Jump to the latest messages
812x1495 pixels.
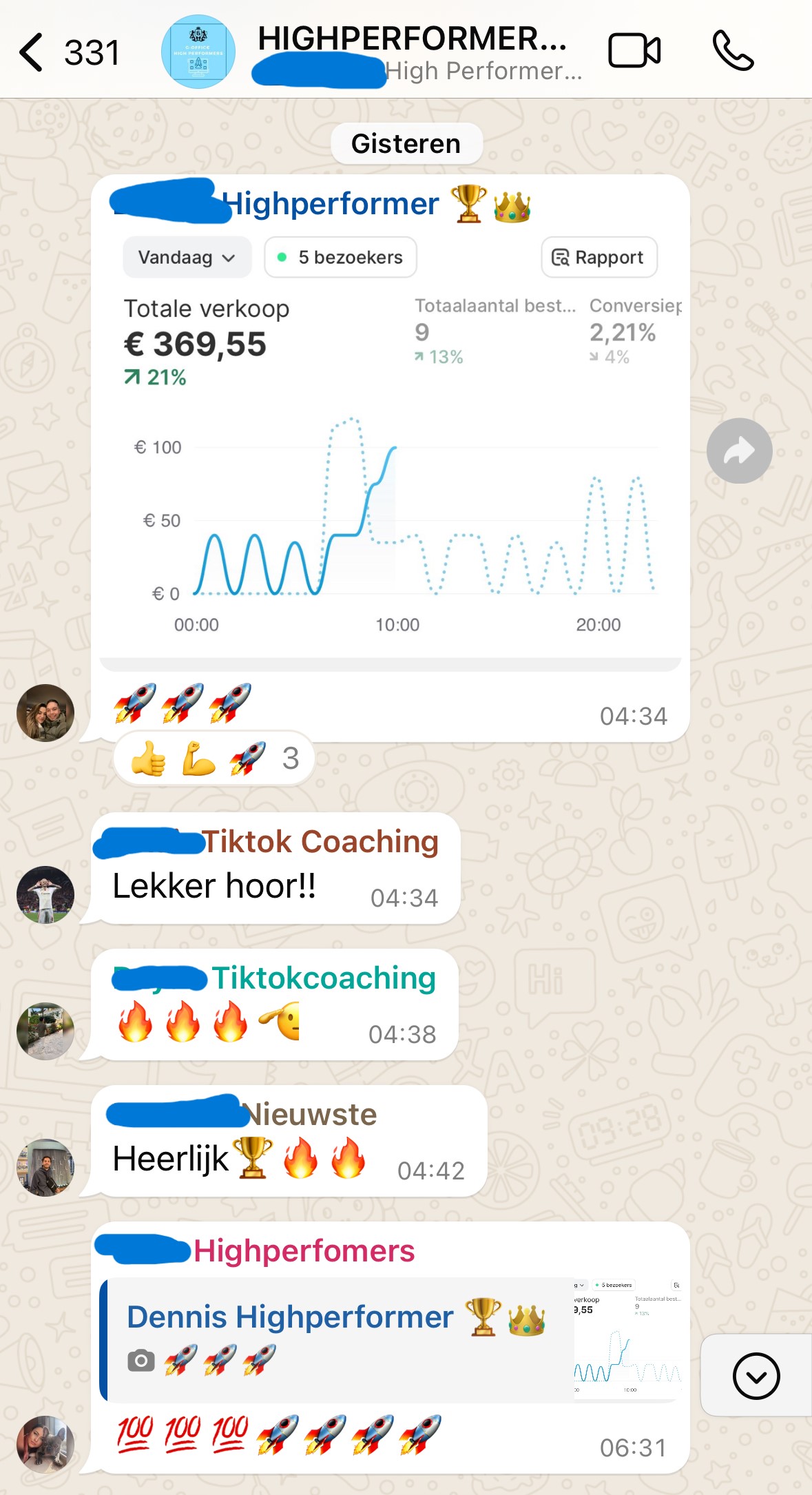[x=756, y=1376]
